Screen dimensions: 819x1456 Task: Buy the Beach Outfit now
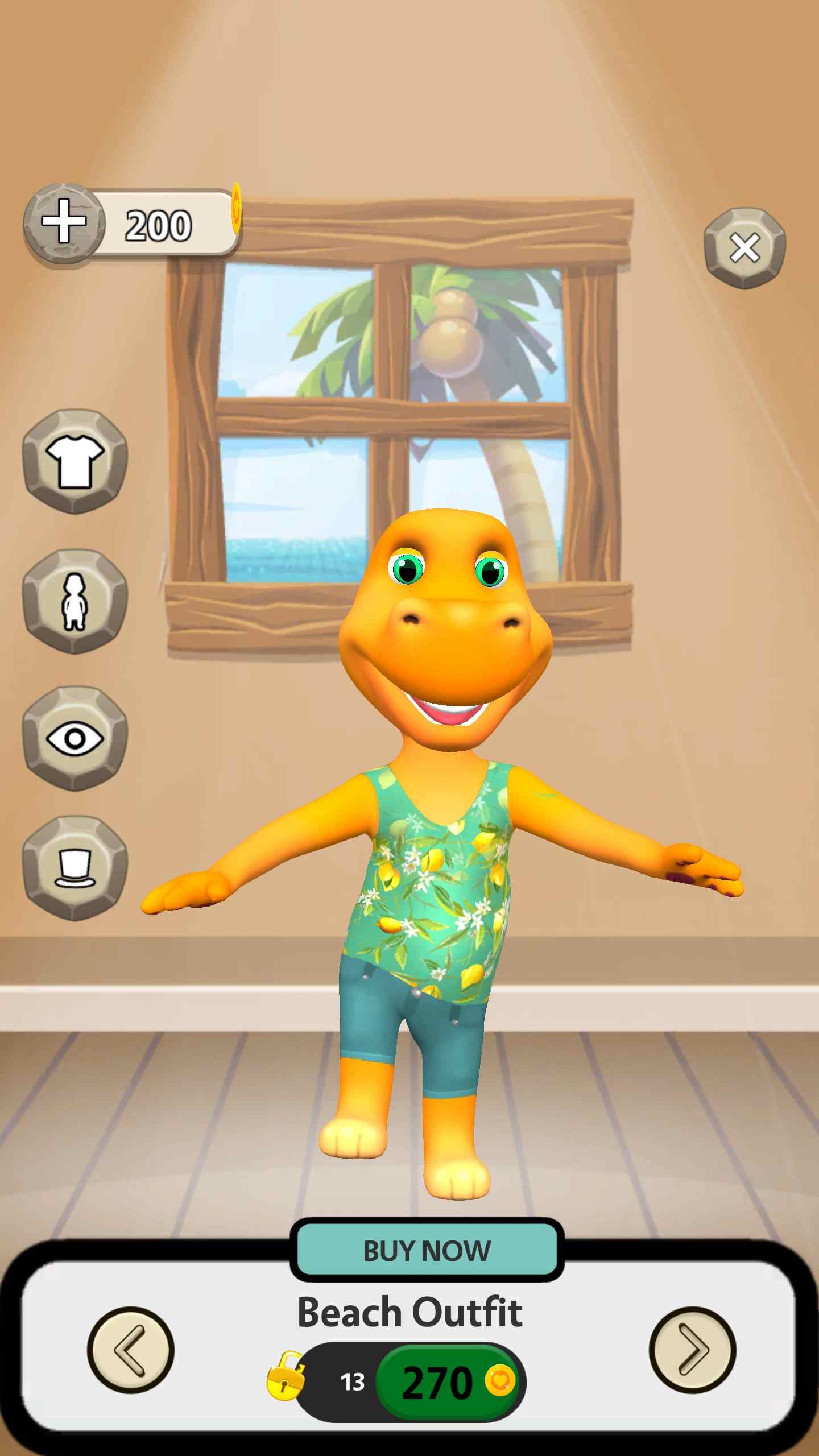tap(427, 1251)
